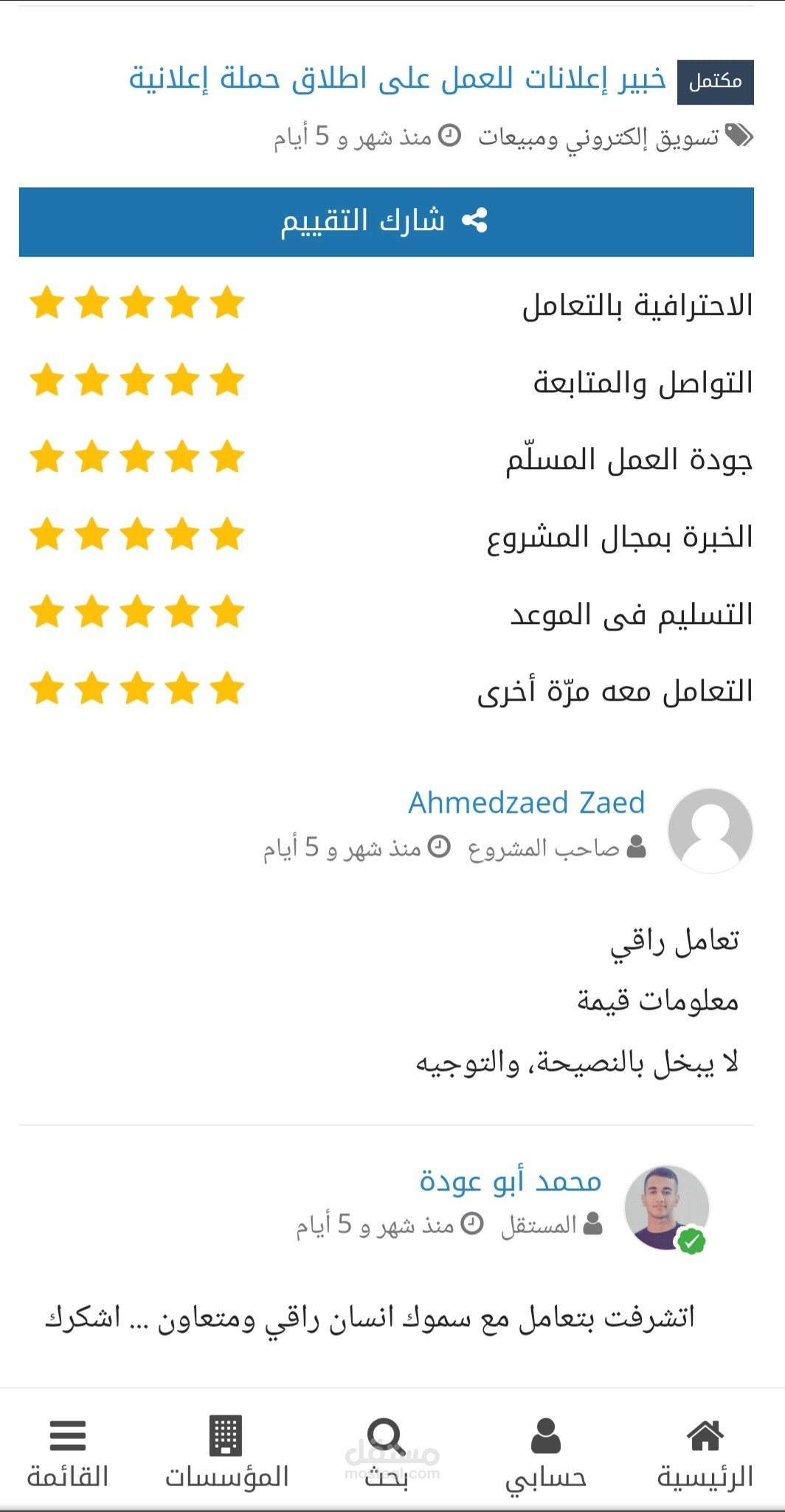
Task: Switch to the المؤسسات tab
Action: (x=226, y=1454)
